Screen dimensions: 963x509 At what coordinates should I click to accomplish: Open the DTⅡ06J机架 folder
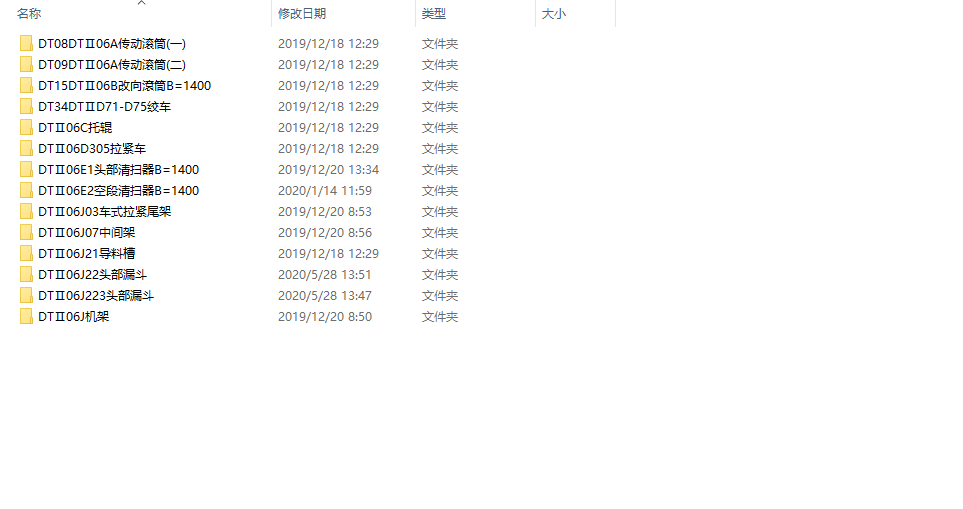(73, 317)
